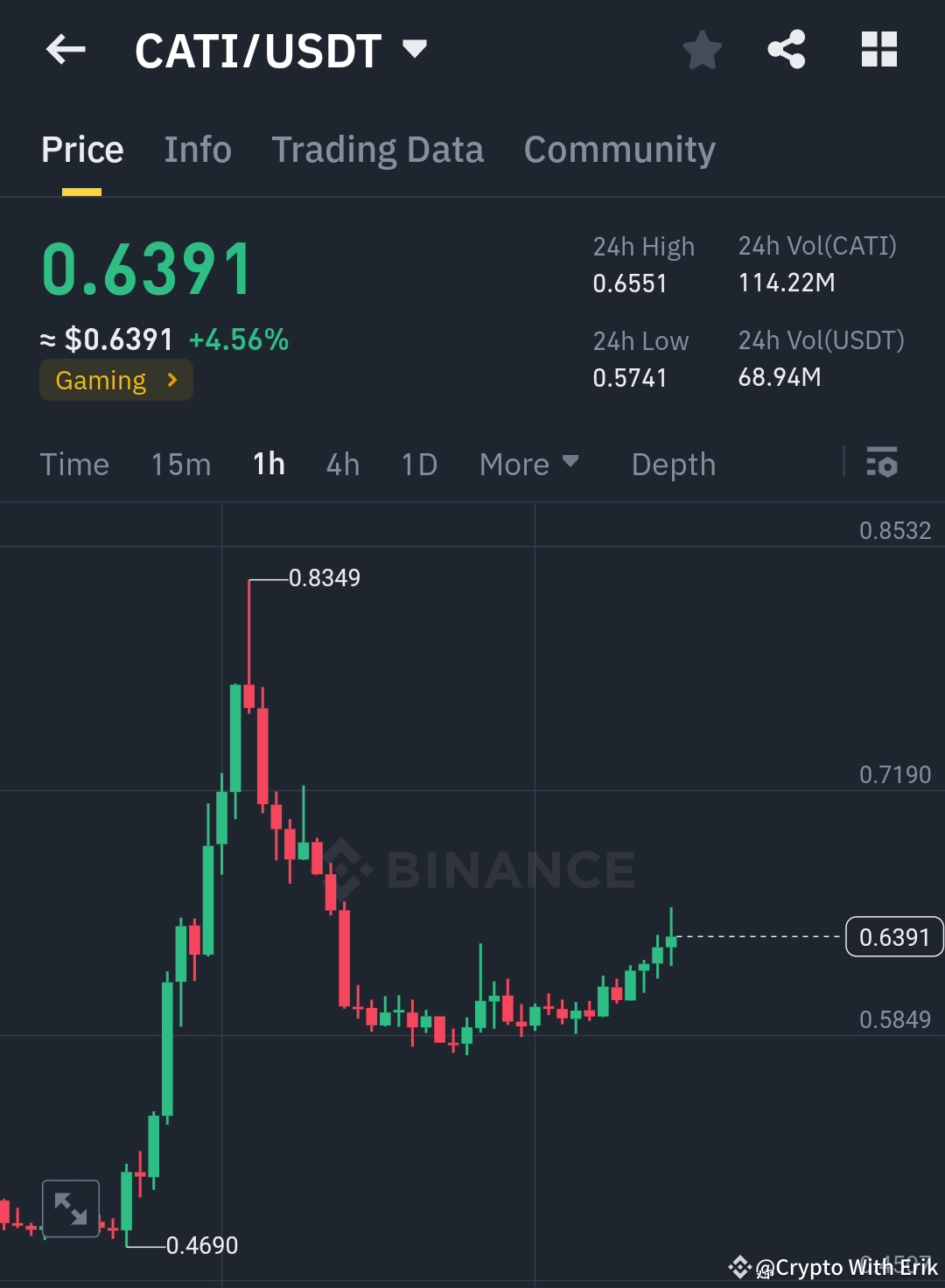Open the Gaming category with chevron
This screenshot has width=945, height=1288.
[x=115, y=380]
